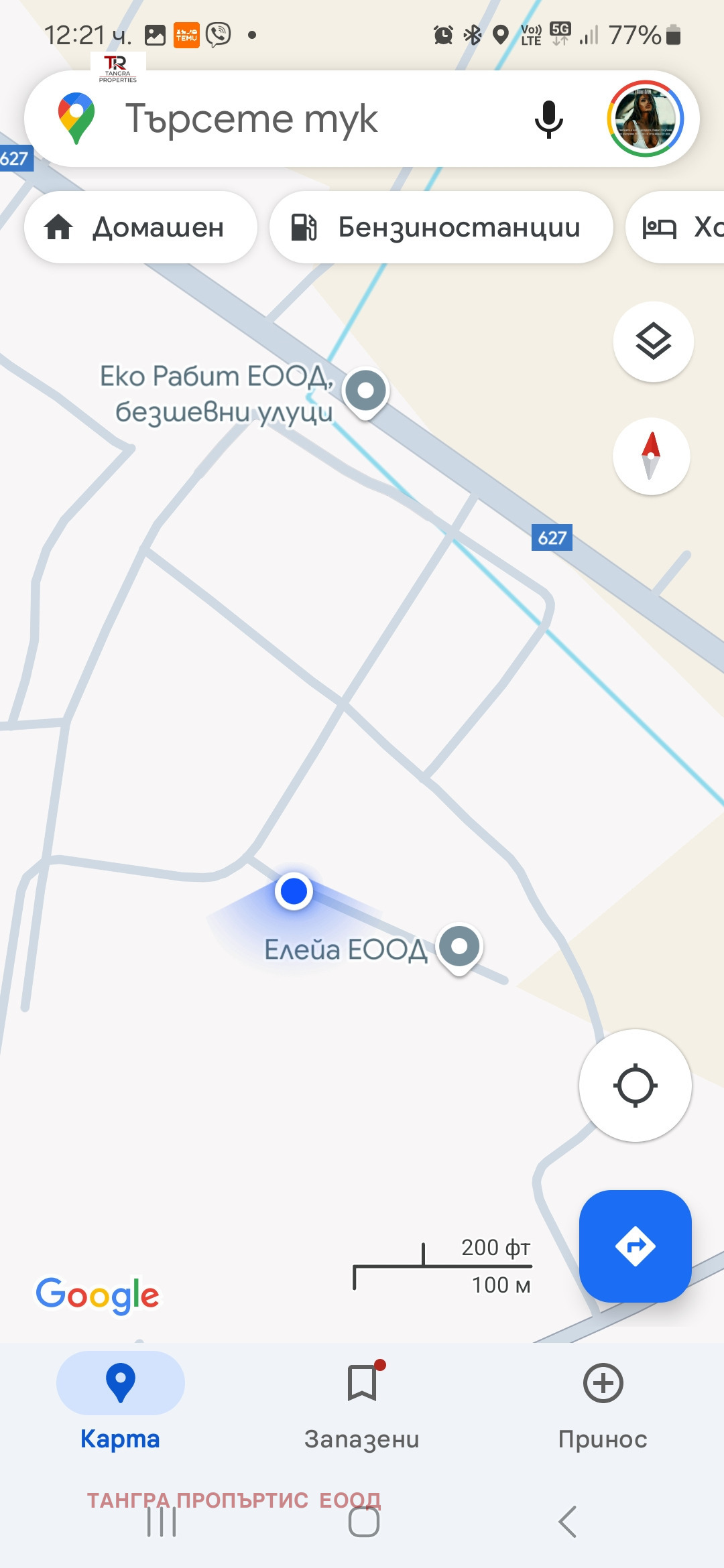The image size is (724, 1568).
Task: Center the map on my location
Action: (x=635, y=1086)
